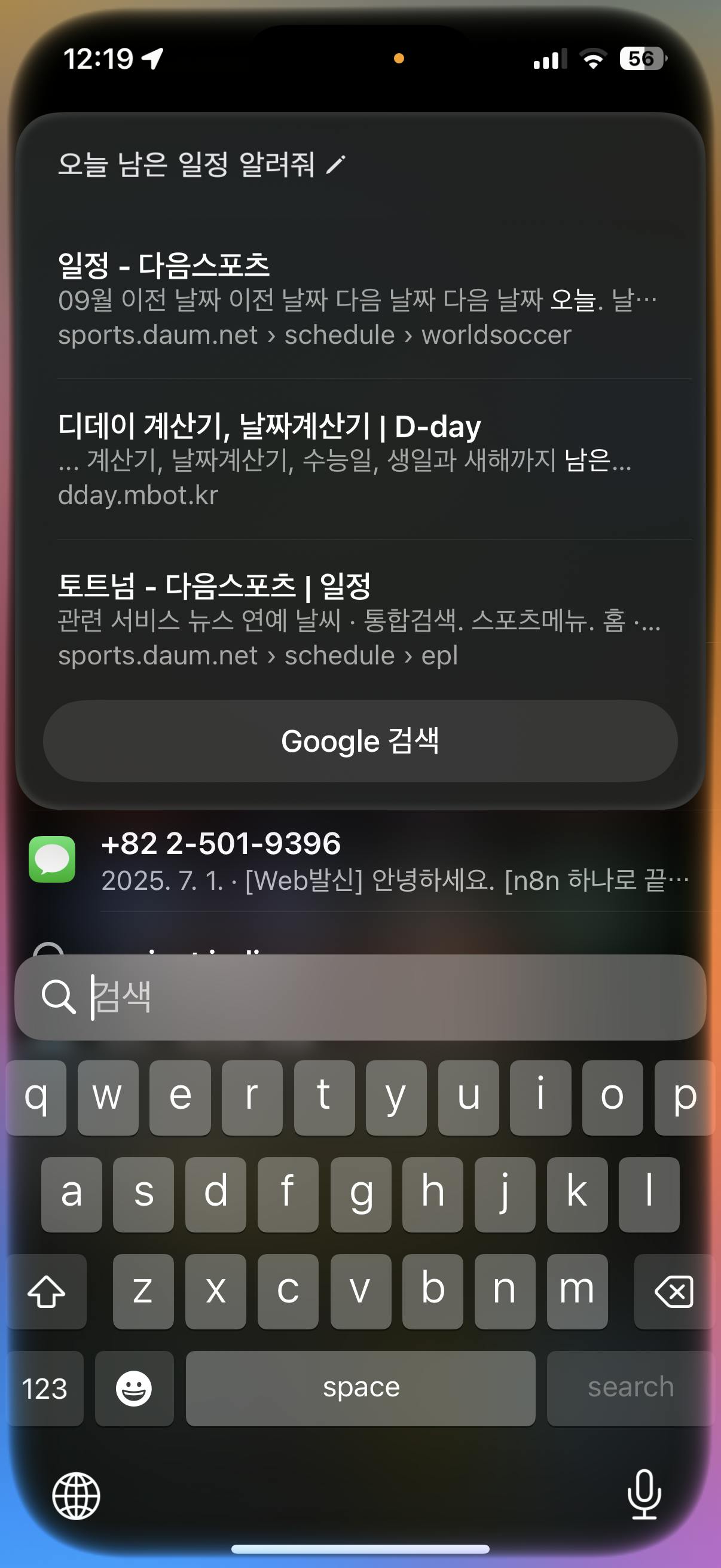721x1568 pixels.
Task: Open the 일정 - 다음스포츠 worldsoccer result
Action: coord(359,300)
